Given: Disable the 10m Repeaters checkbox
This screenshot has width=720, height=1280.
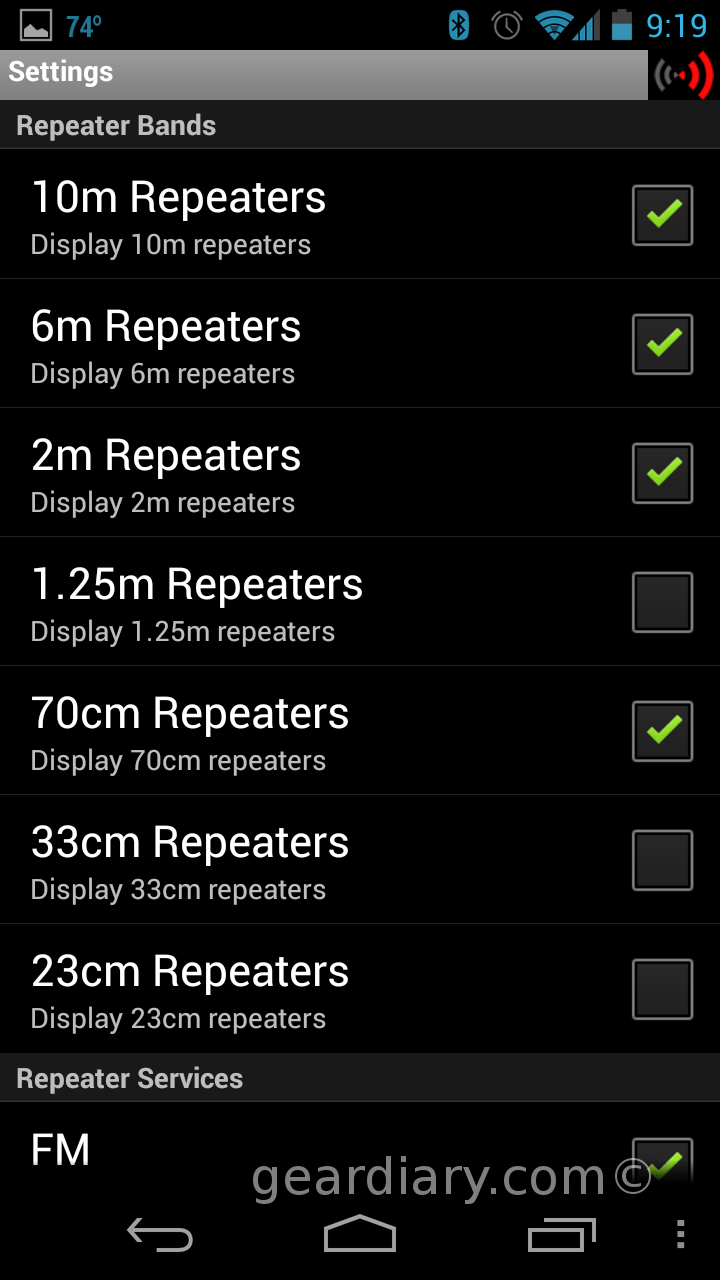Looking at the screenshot, I should click(x=661, y=214).
